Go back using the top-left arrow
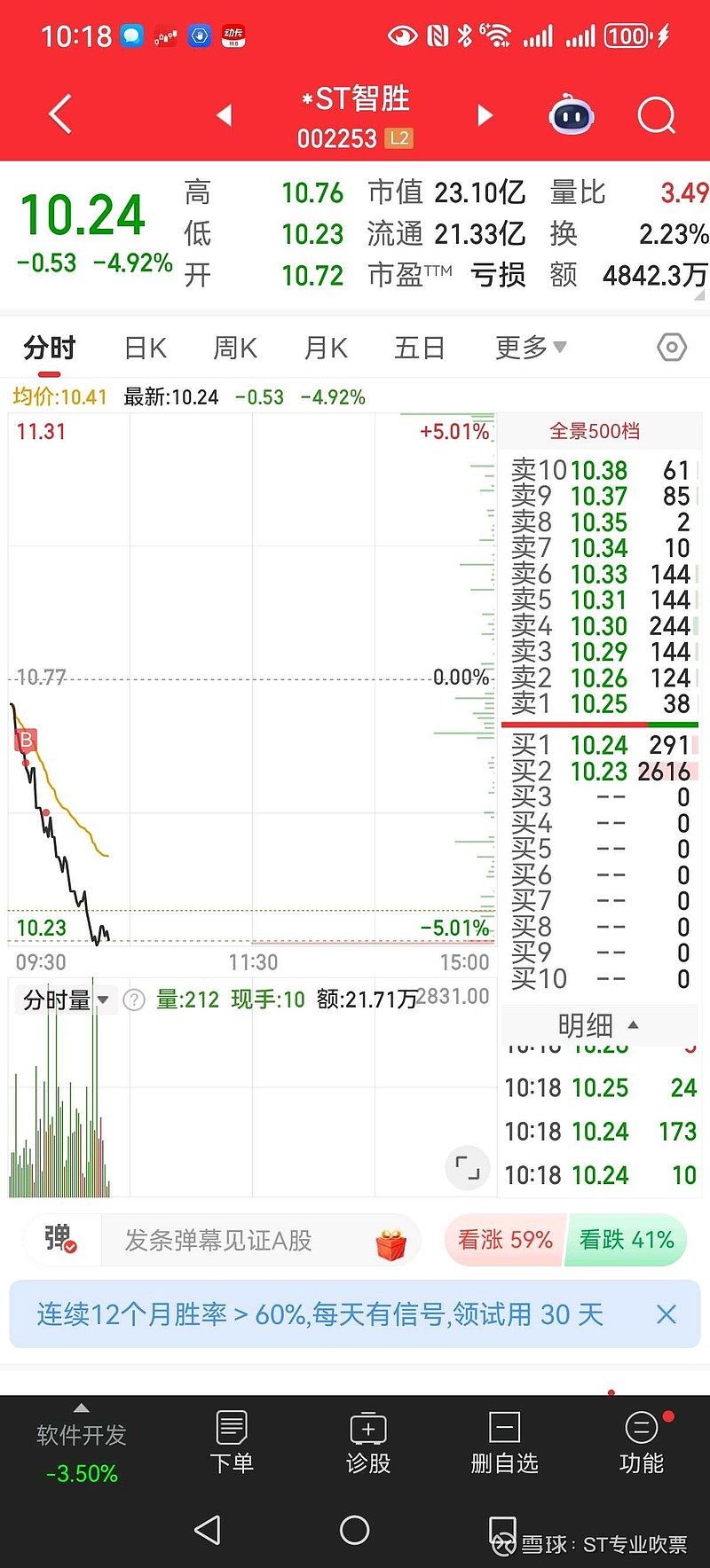Image resolution: width=710 pixels, height=1568 pixels. 60,114
